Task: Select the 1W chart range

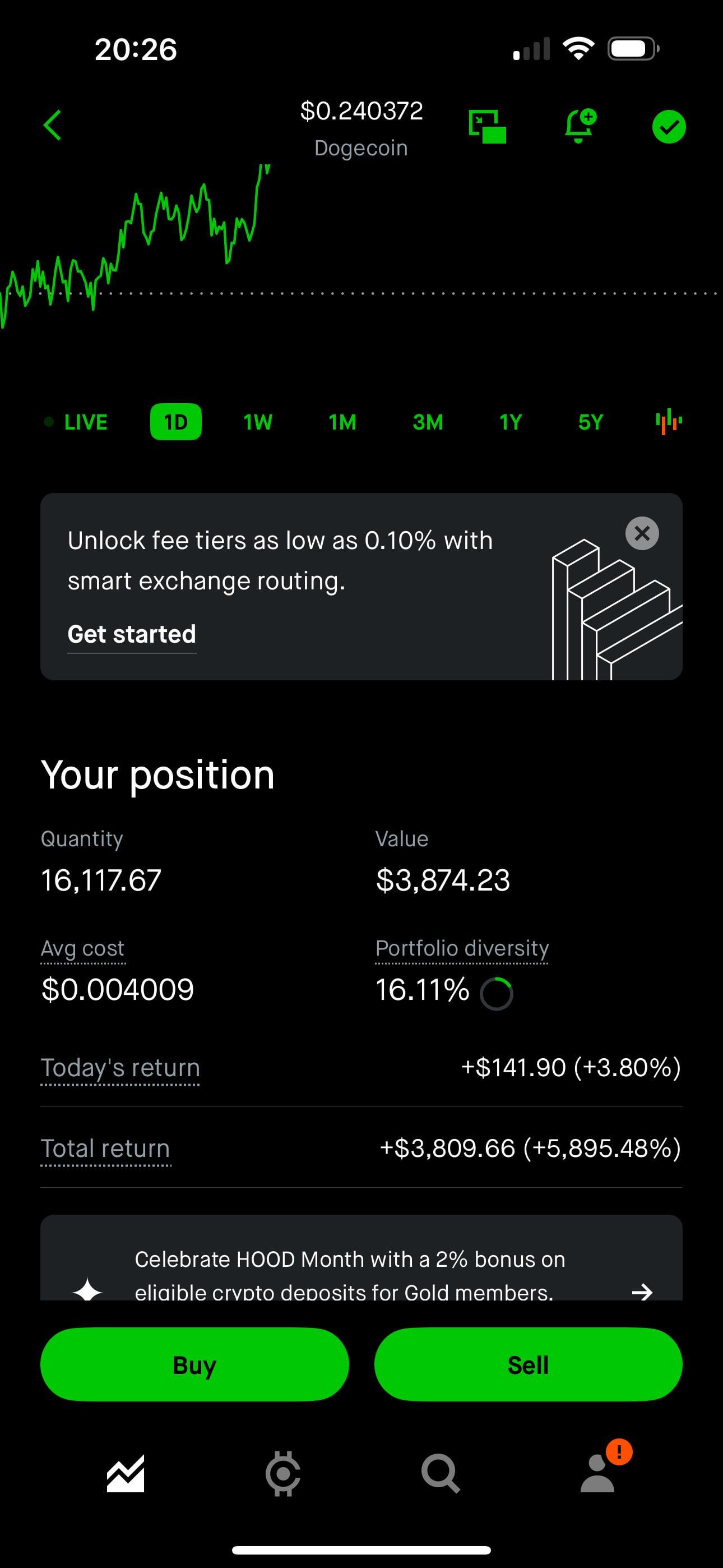Action: click(x=258, y=422)
